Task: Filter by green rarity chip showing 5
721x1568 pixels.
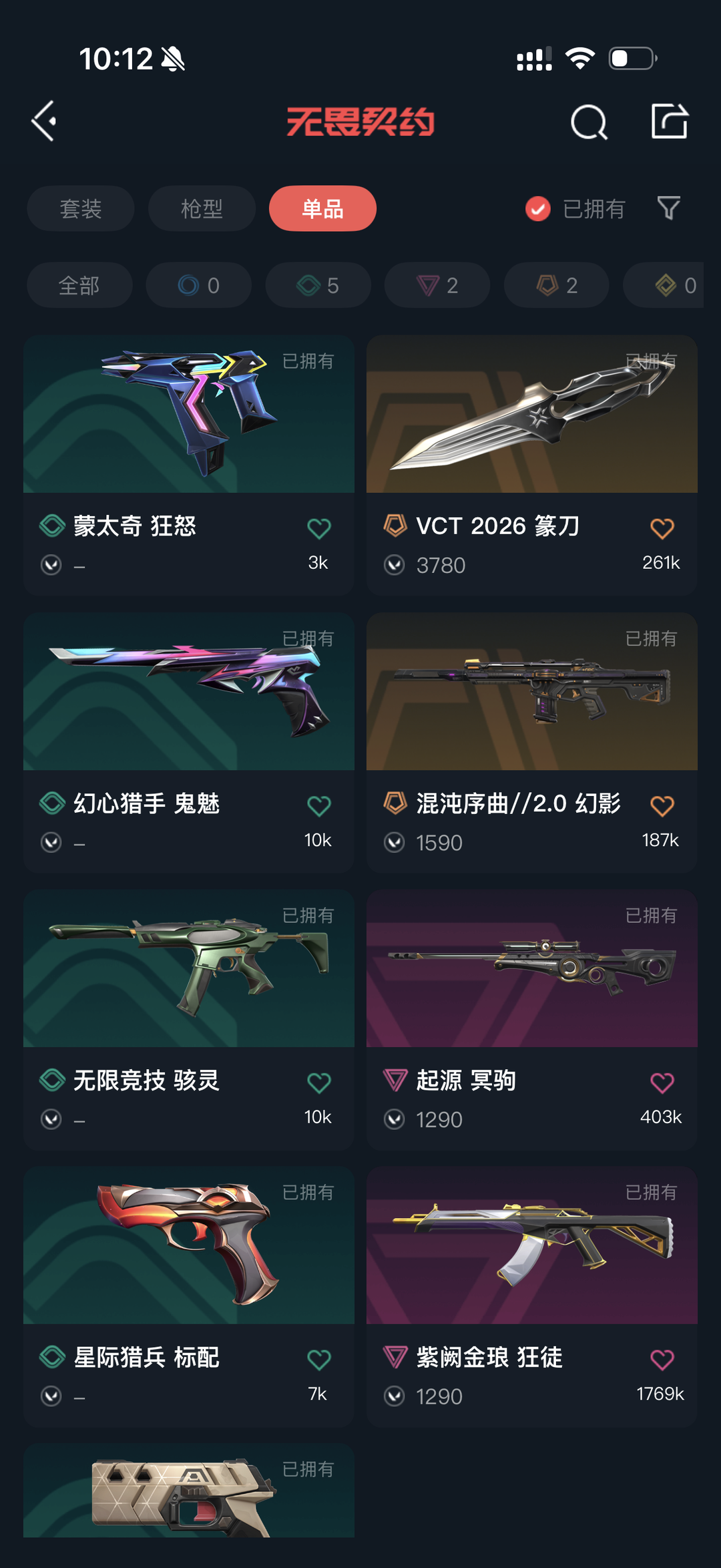Action: pos(318,285)
